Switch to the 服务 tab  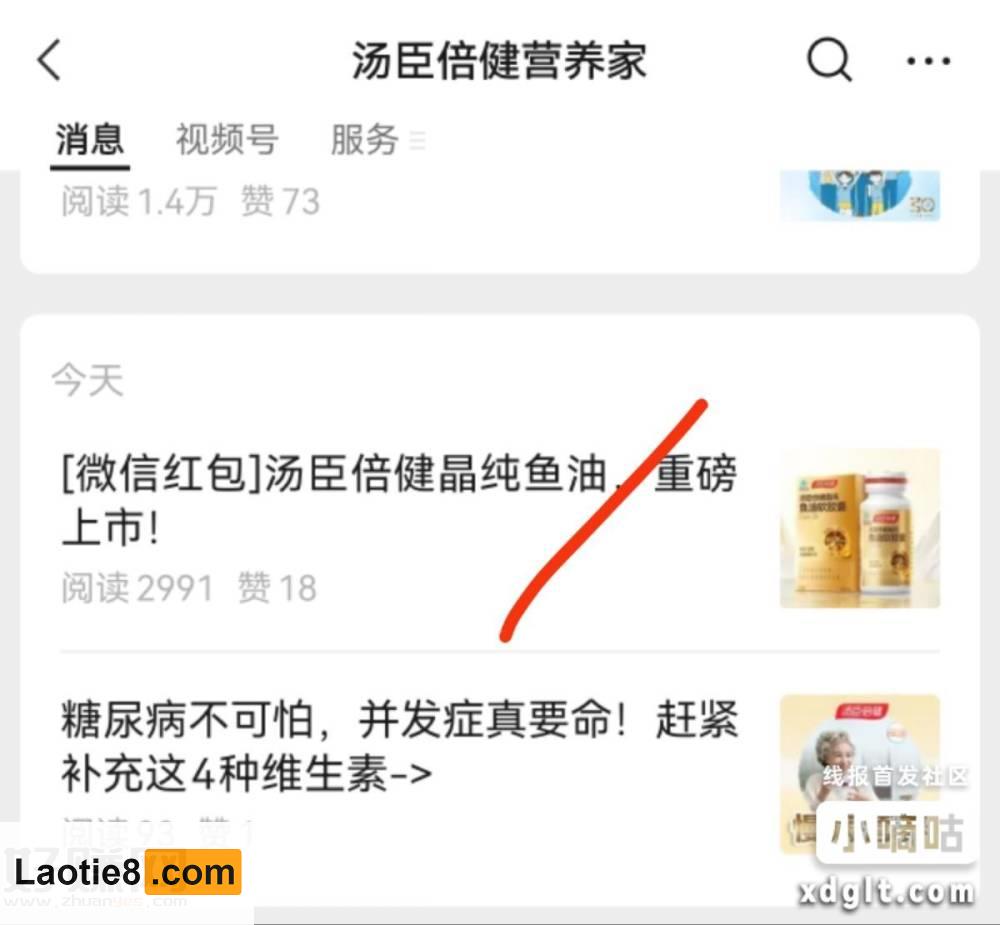pos(366,140)
